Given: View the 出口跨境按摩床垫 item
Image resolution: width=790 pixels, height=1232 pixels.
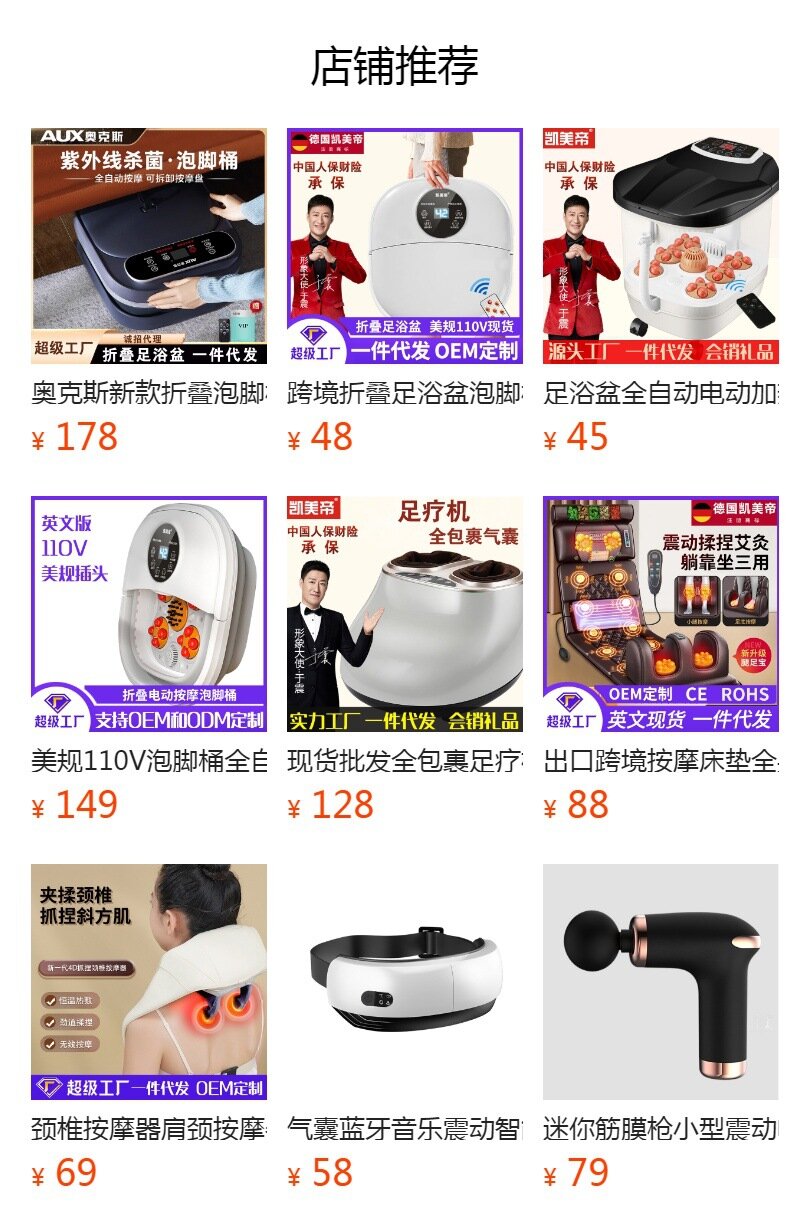Looking at the screenshot, I should click(x=661, y=614).
